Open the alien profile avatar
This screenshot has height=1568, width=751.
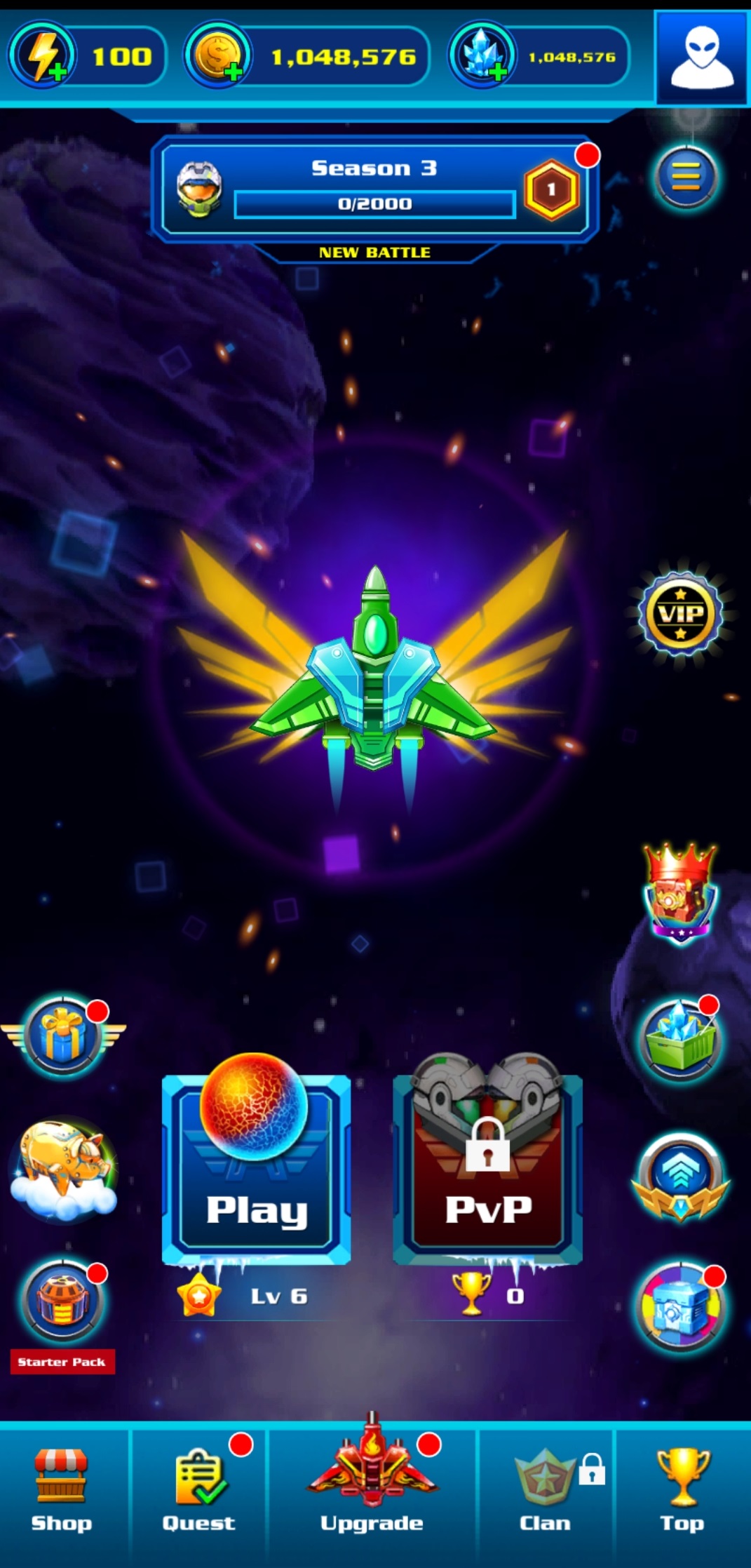[x=701, y=58]
